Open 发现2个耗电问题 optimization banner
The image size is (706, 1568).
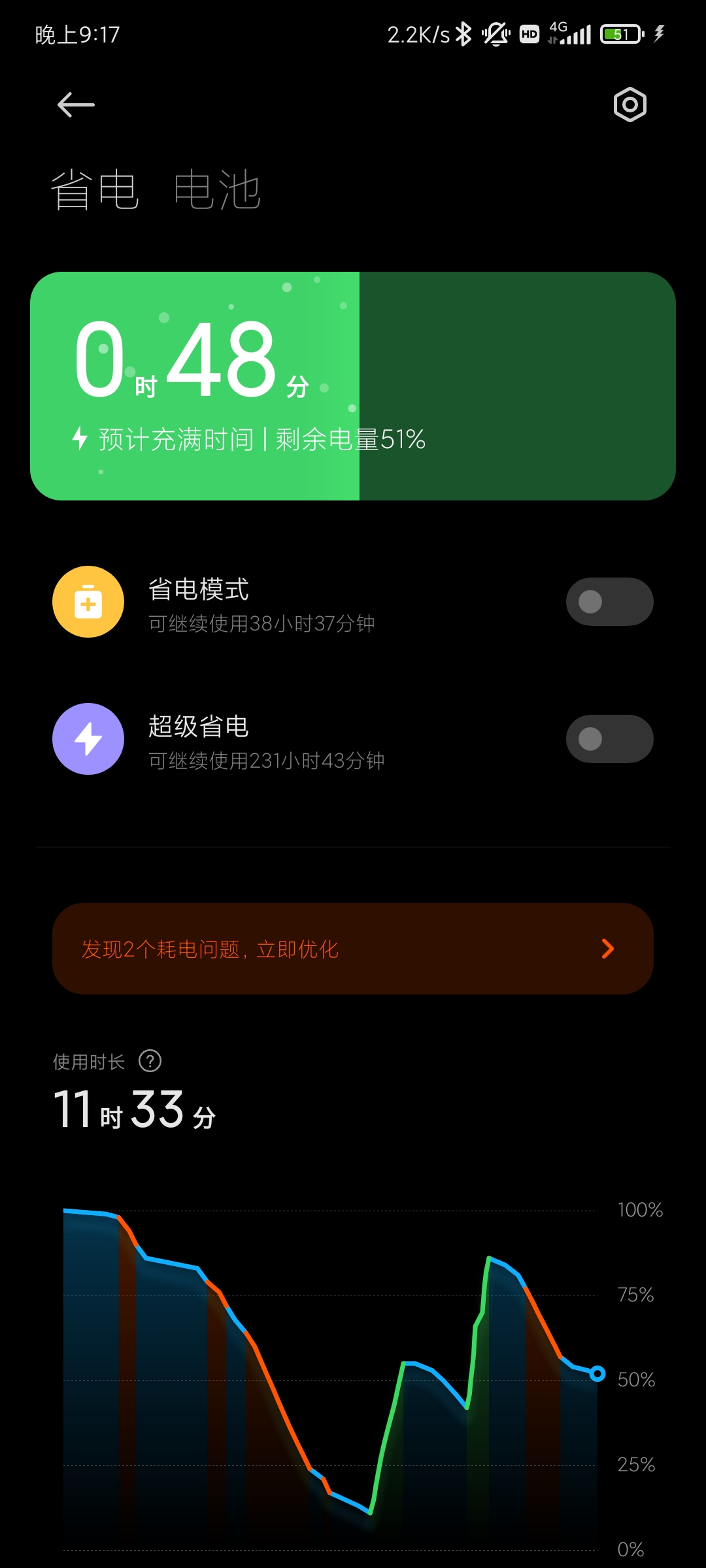[x=353, y=949]
